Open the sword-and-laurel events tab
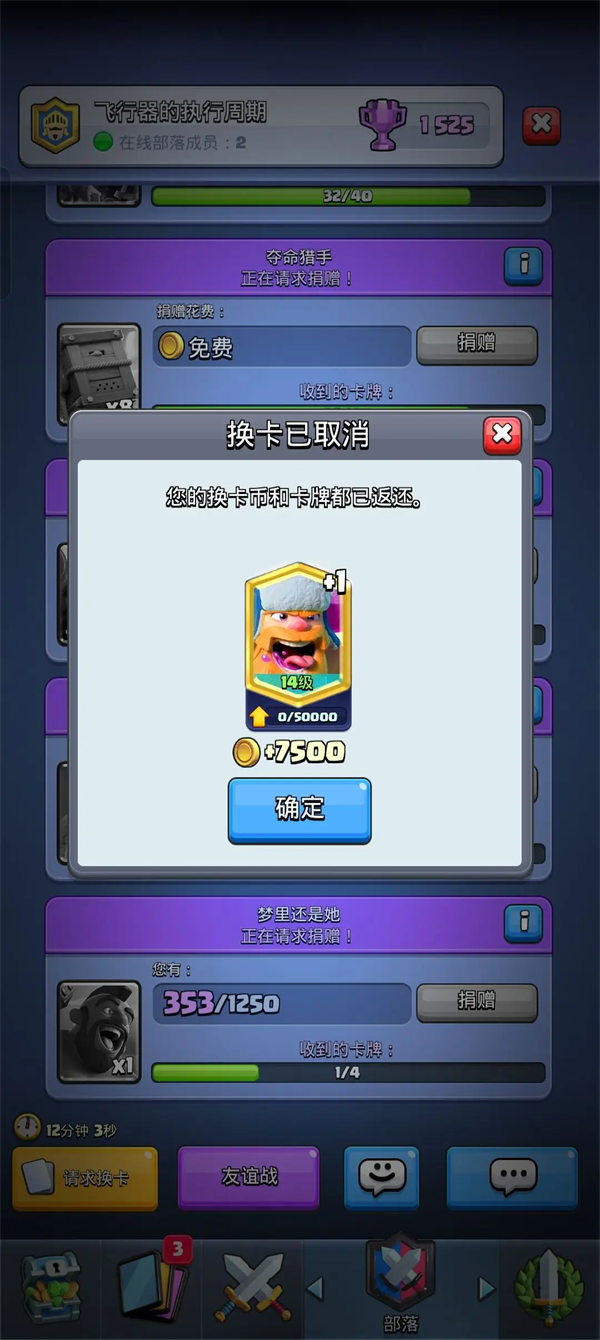Screen dimensions: 600x1340 click(549, 1288)
